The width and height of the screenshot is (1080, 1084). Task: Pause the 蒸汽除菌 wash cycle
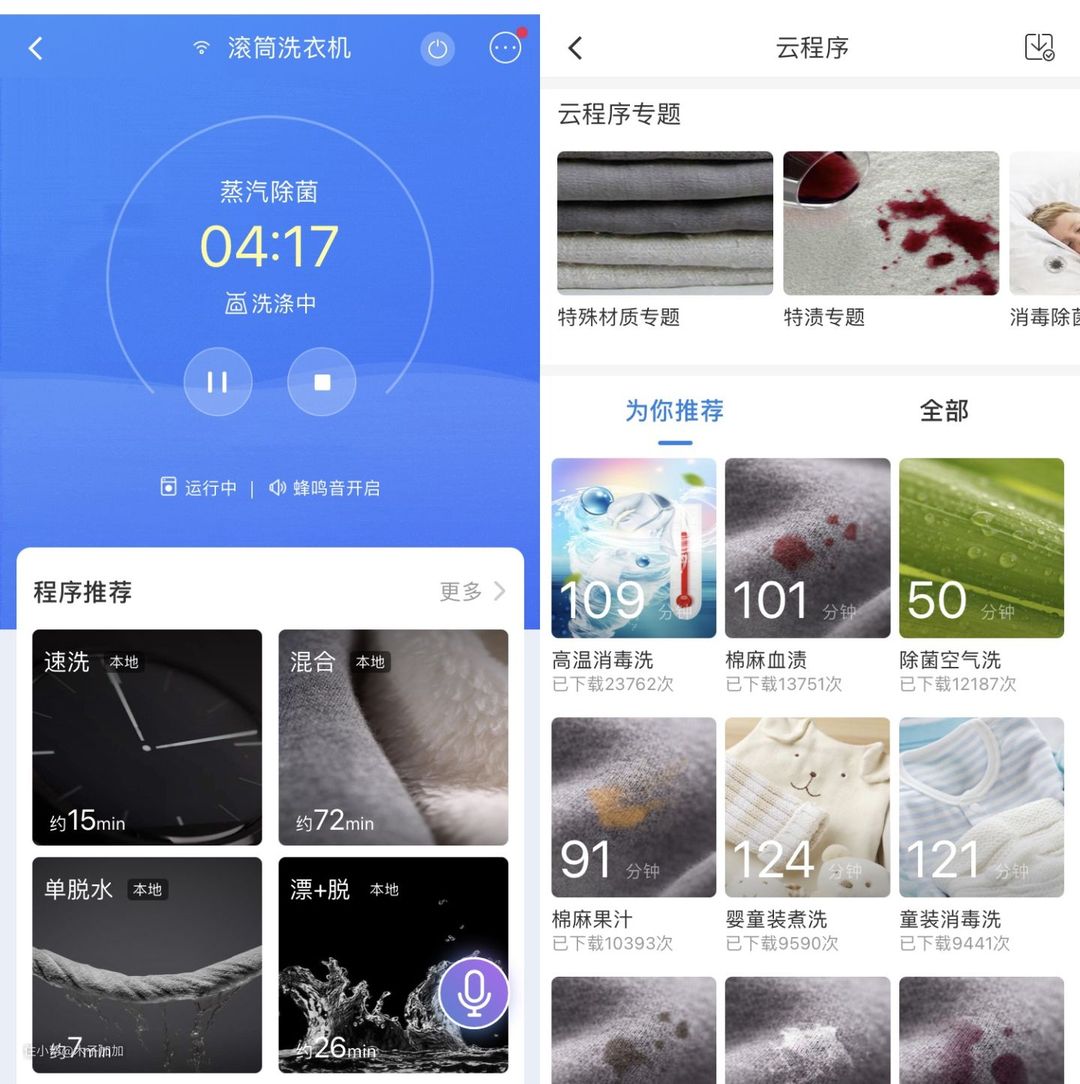point(218,382)
